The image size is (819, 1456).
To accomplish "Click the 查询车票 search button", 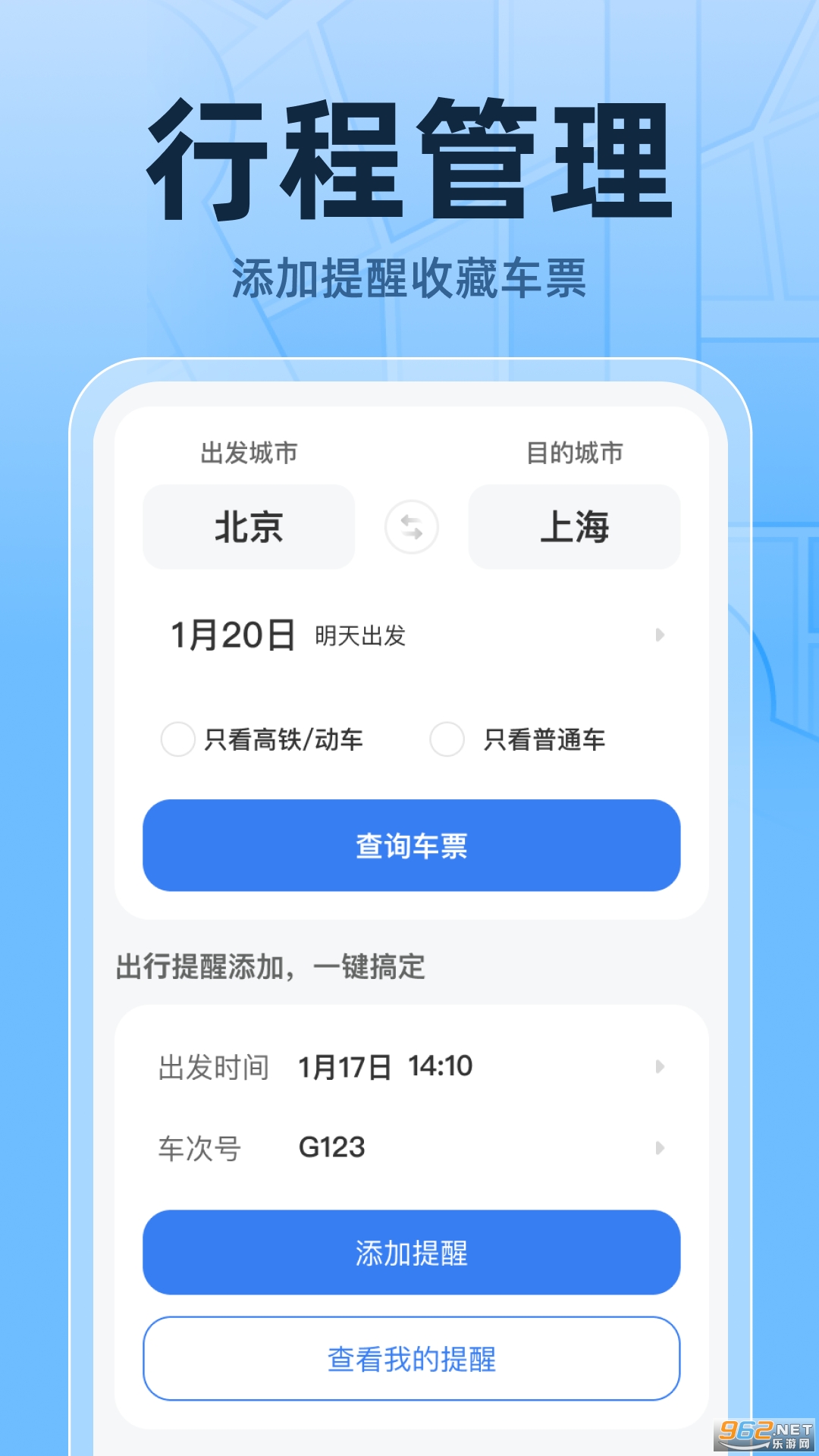I will (x=409, y=846).
